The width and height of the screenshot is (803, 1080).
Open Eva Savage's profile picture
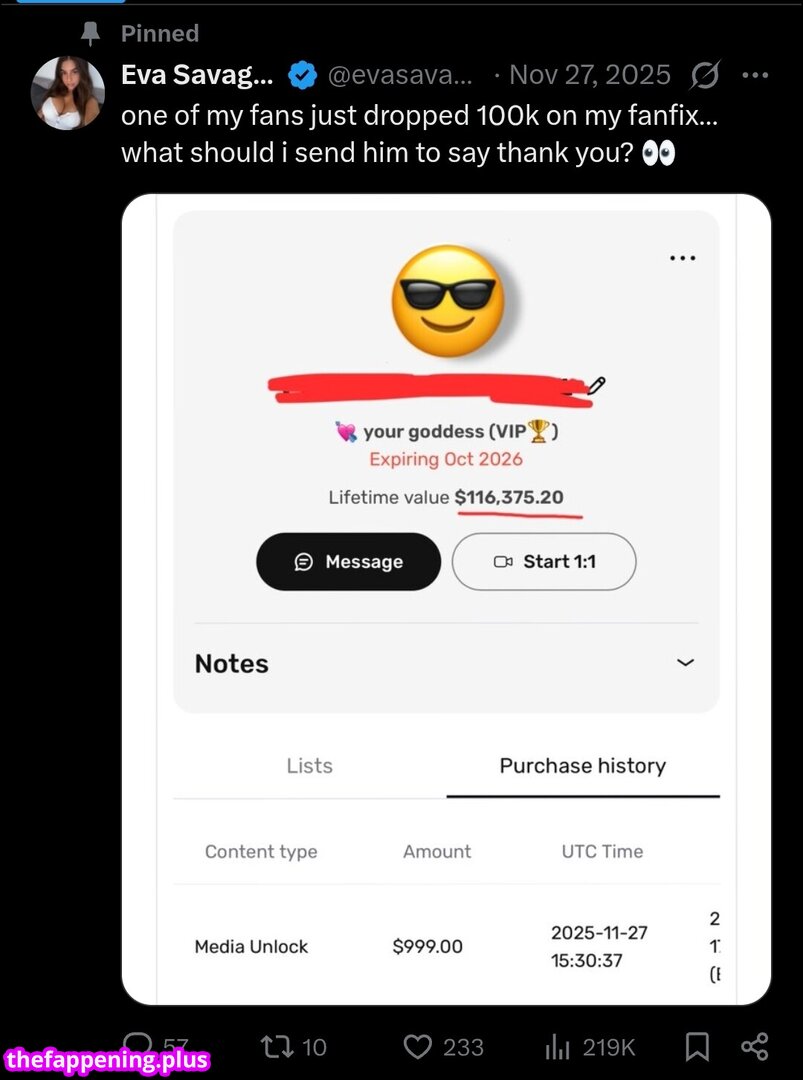click(x=68, y=93)
